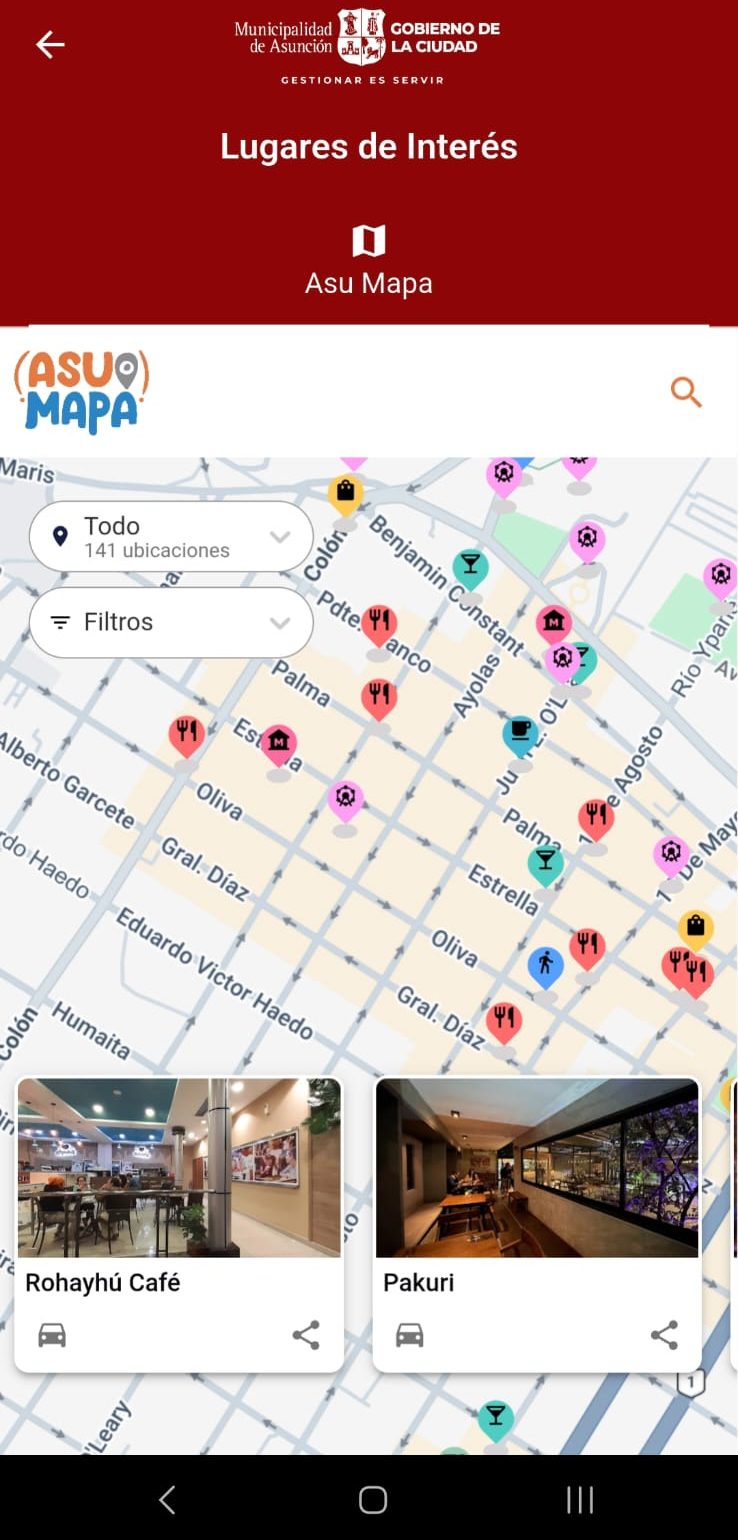Screen dimensions: 738x1540
Task: Open the search magnifier icon
Action: tap(686, 392)
